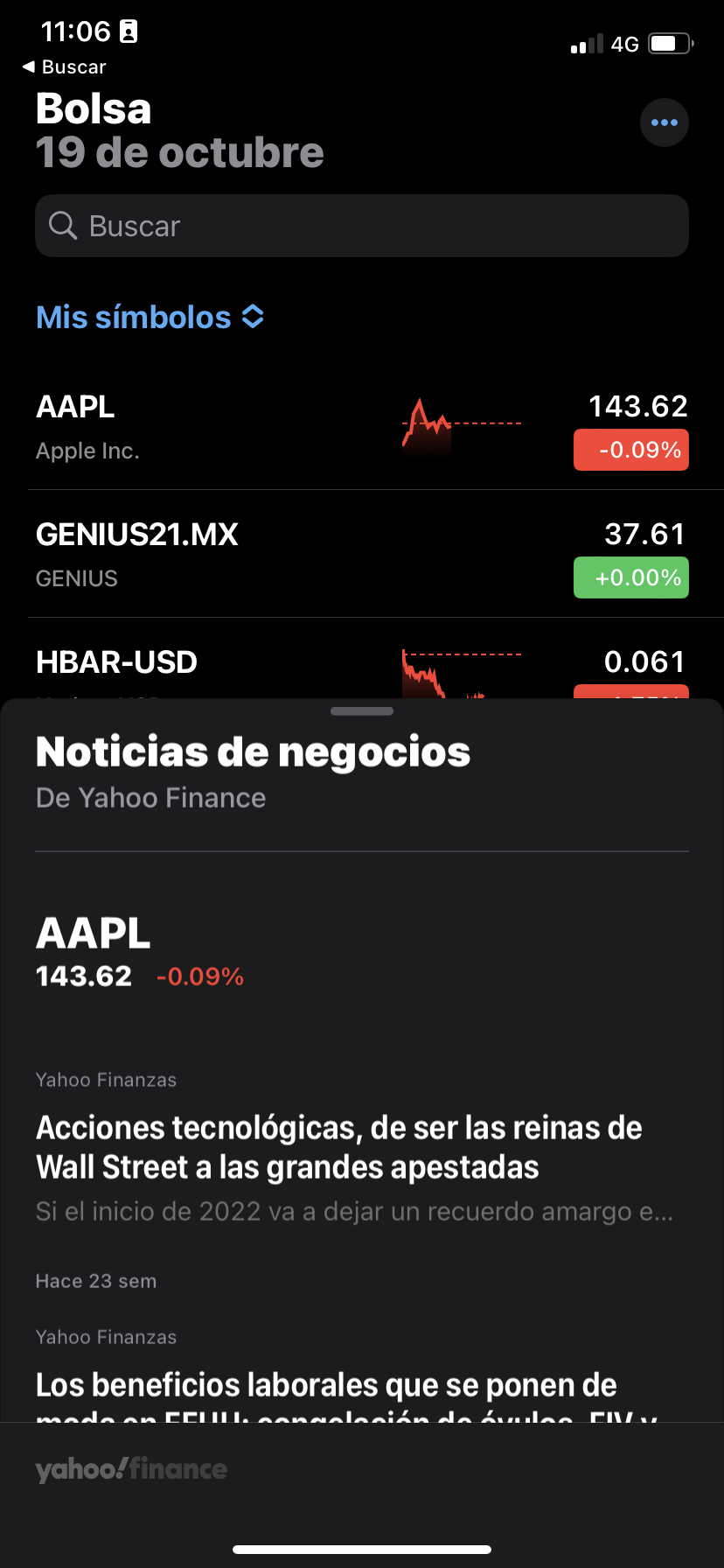Tap the news sheet grabber handle
The image size is (724, 1568).
click(x=362, y=711)
